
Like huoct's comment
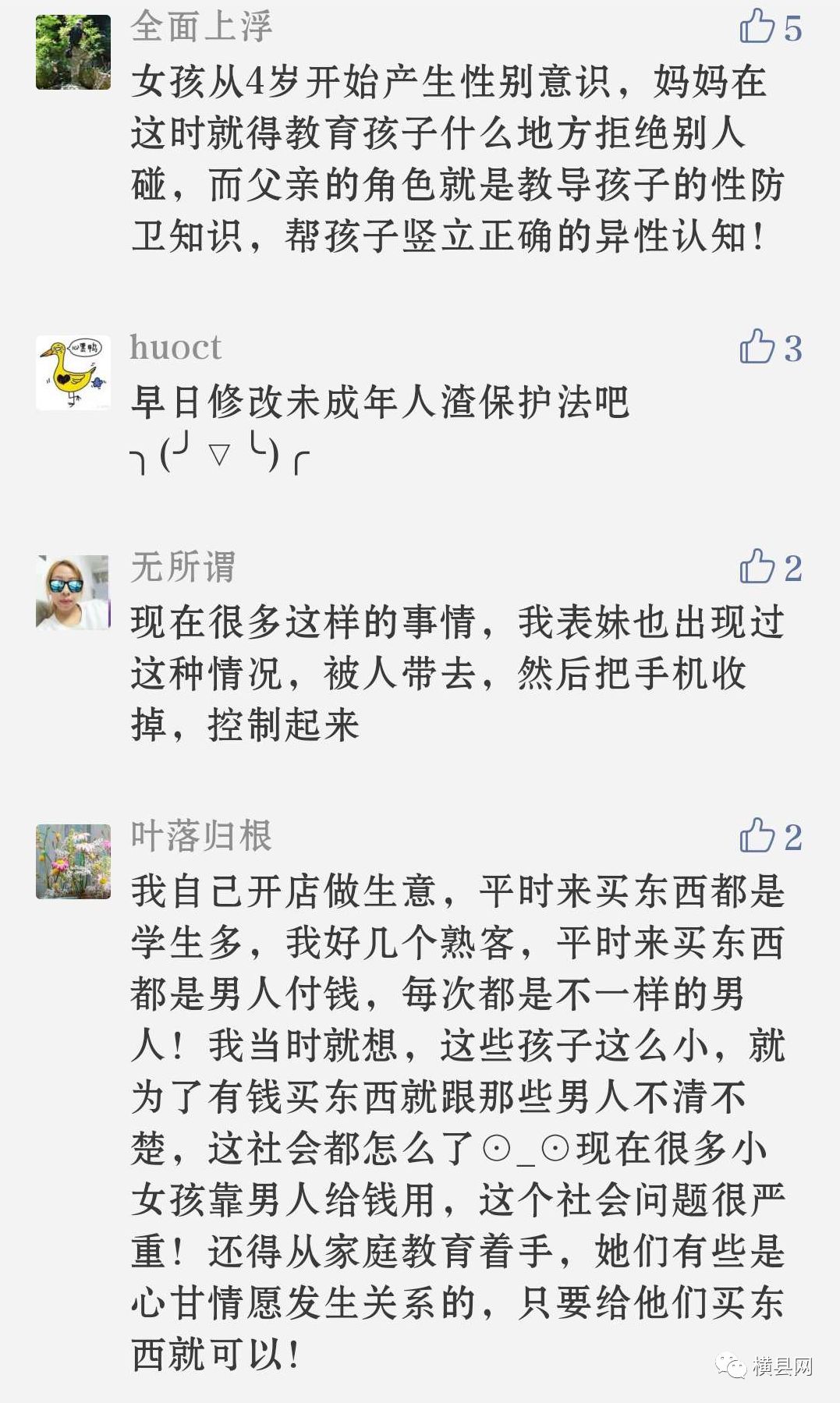click(757, 348)
